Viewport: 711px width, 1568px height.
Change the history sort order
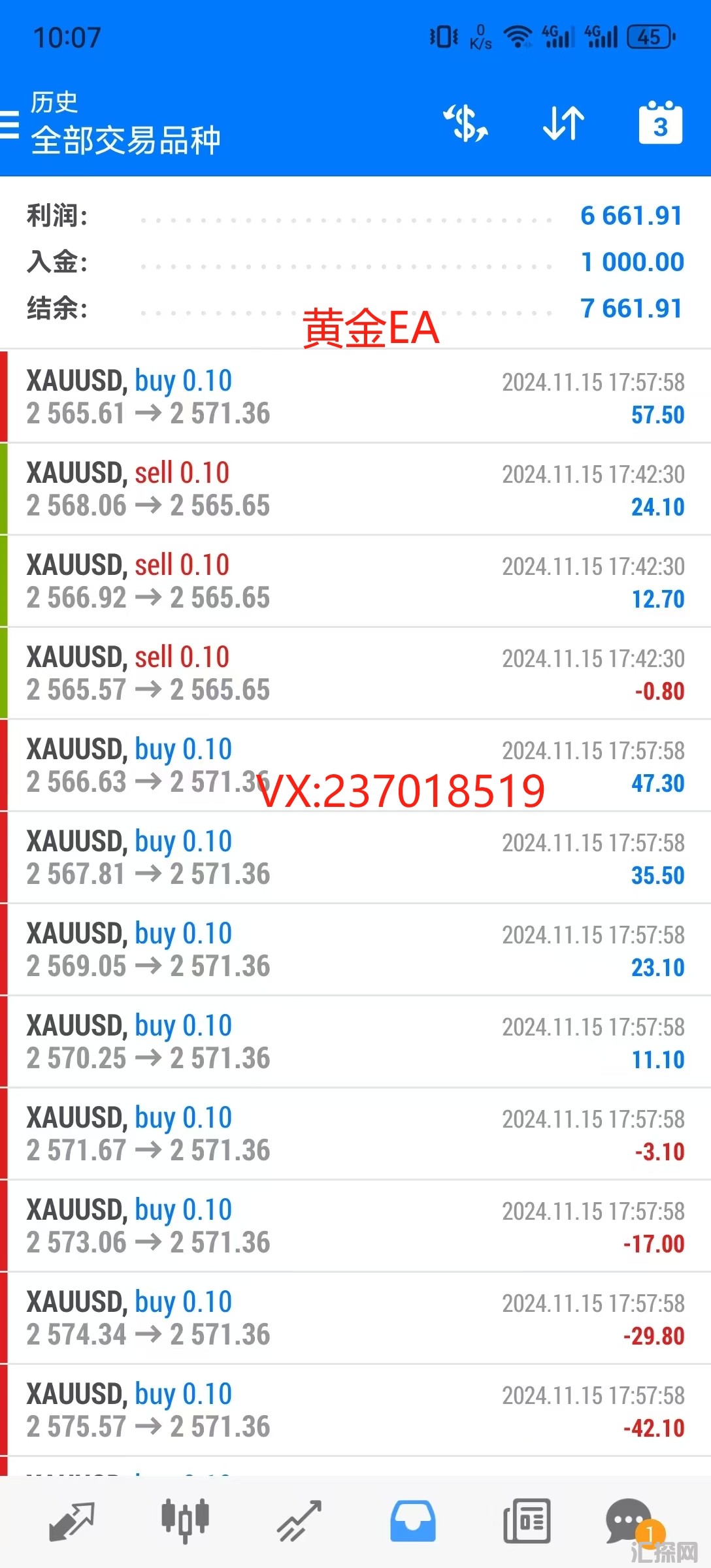pos(563,123)
